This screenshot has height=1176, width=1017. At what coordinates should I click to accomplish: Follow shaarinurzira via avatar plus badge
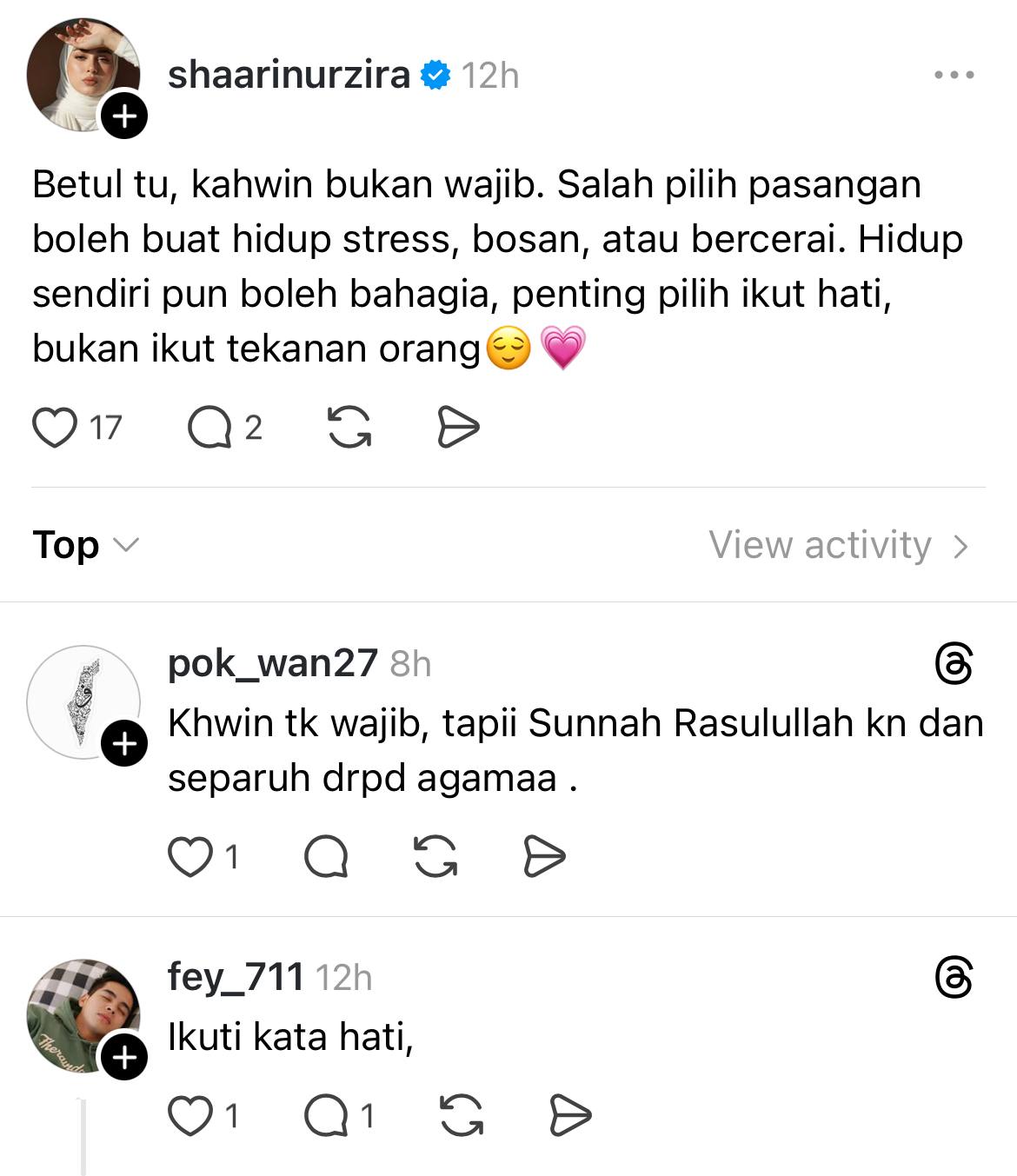[124, 116]
